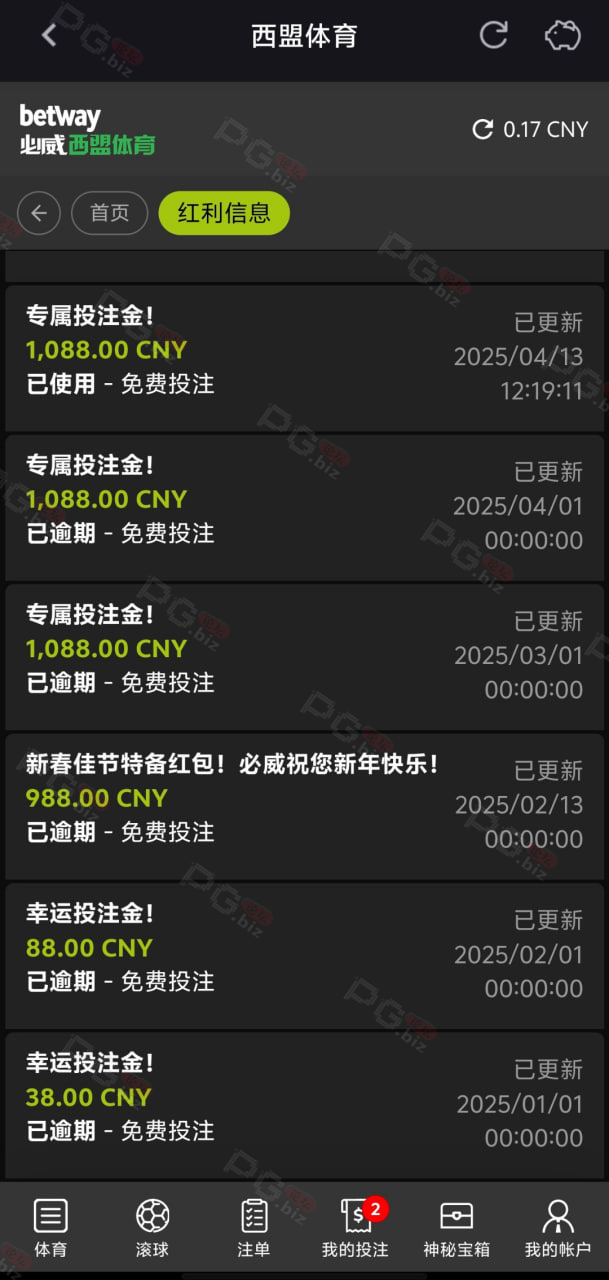Open the piggy bank icon
The width and height of the screenshot is (609, 1280).
[562, 36]
